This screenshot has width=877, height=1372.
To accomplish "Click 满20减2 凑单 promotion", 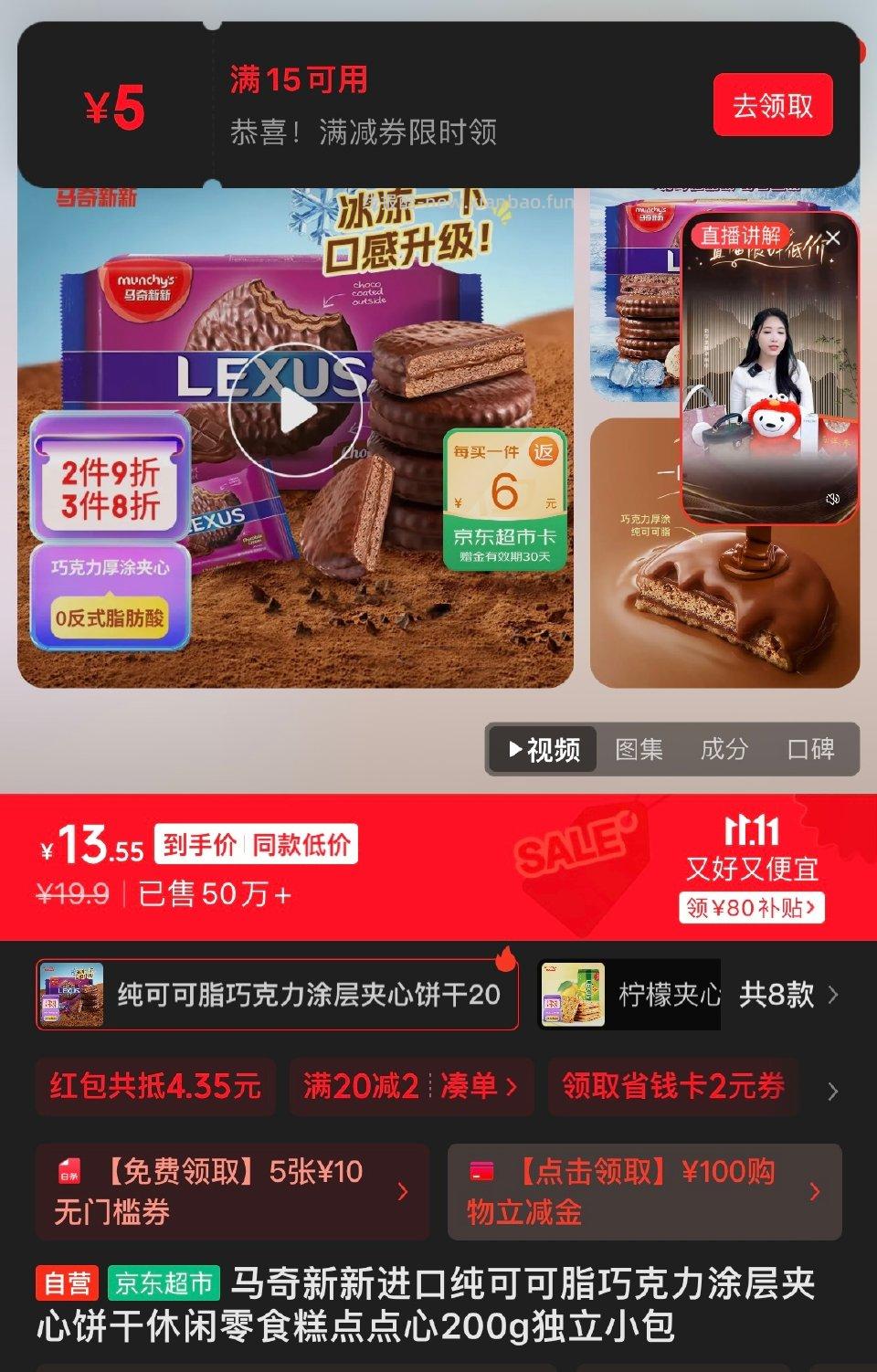I will coord(410,1088).
